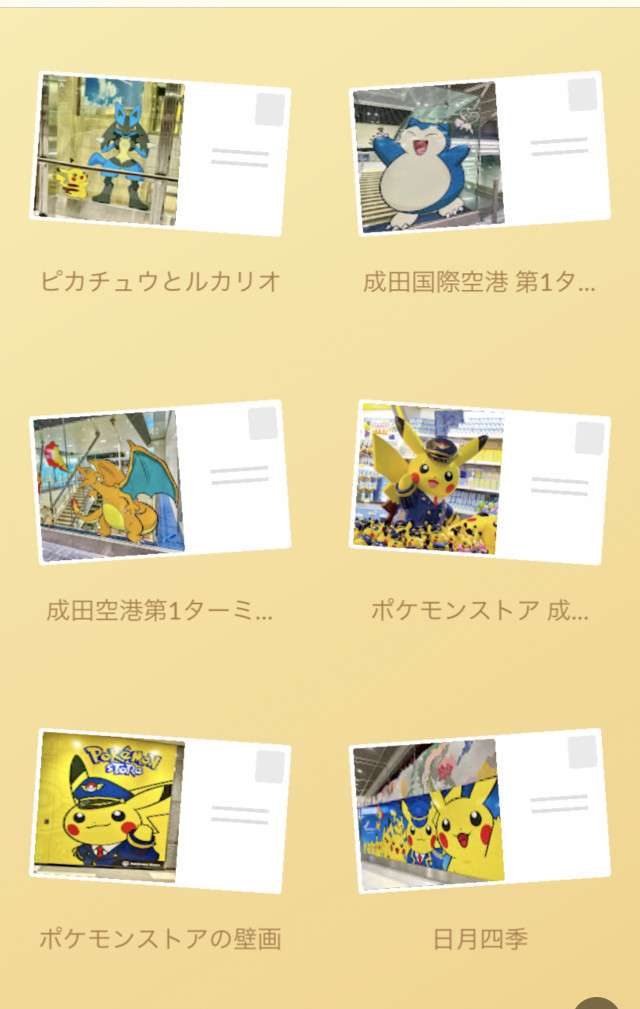Viewport: 640px width, 1009px height.
Task: Open the ピカチュウとルカリオ postcard
Action: (x=160, y=153)
